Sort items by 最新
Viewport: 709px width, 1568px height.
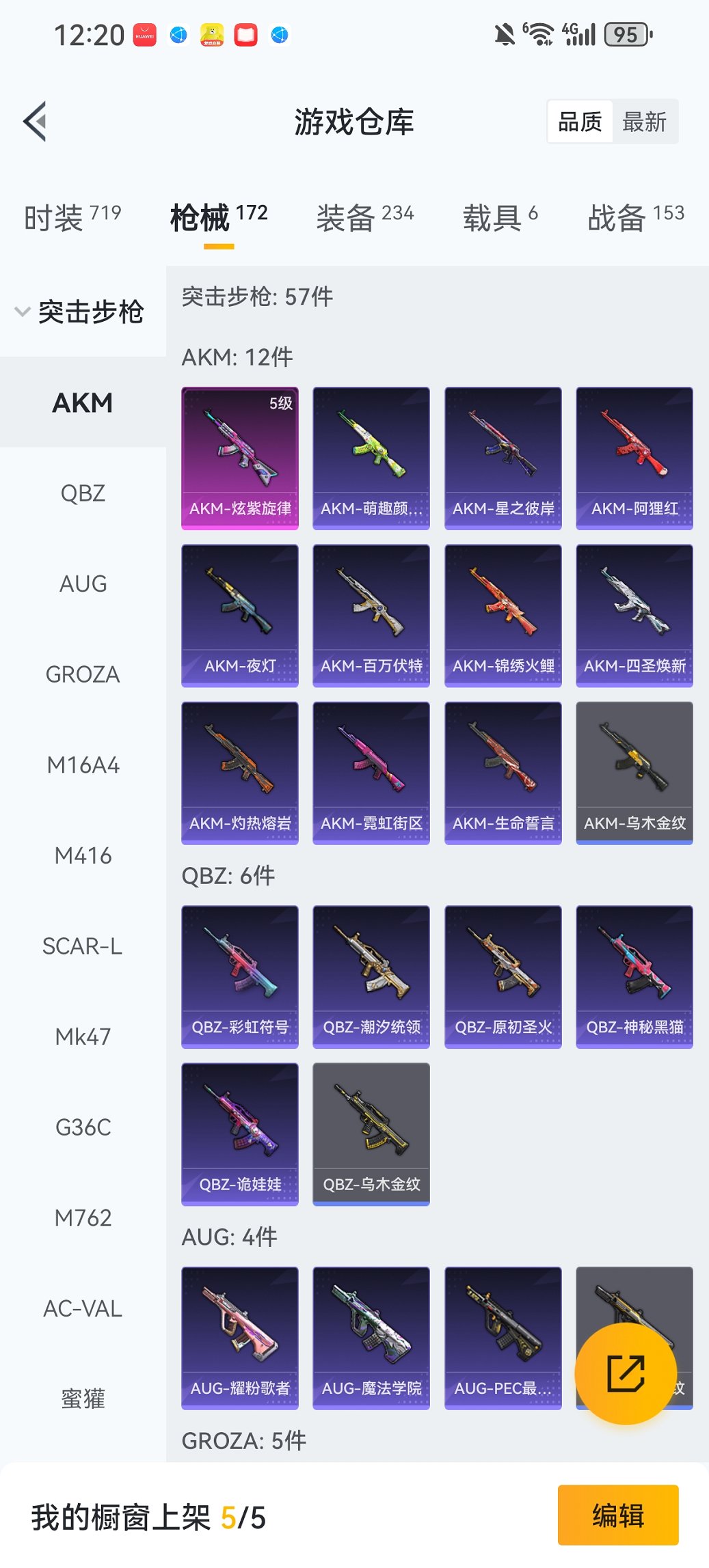click(644, 122)
